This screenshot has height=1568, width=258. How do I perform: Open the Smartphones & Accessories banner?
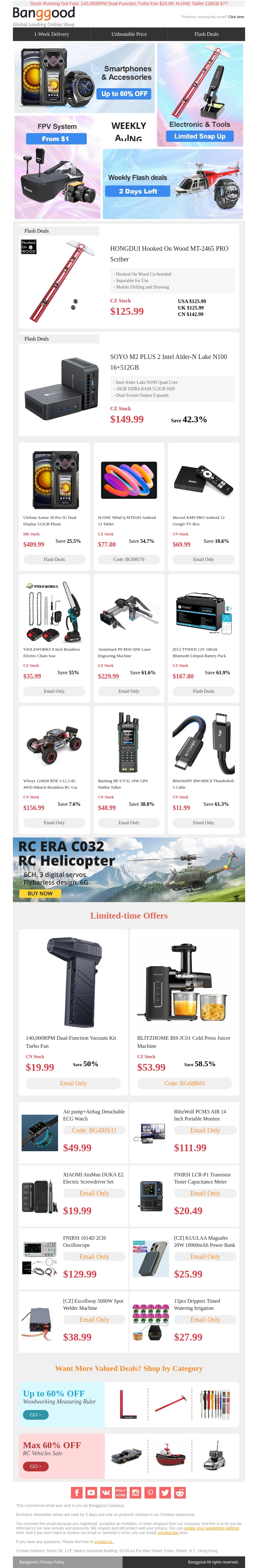[x=84, y=79]
